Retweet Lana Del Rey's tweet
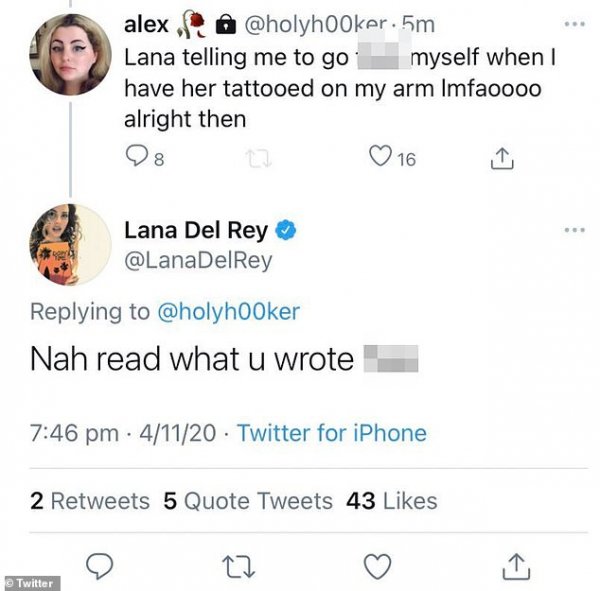 pos(238,567)
